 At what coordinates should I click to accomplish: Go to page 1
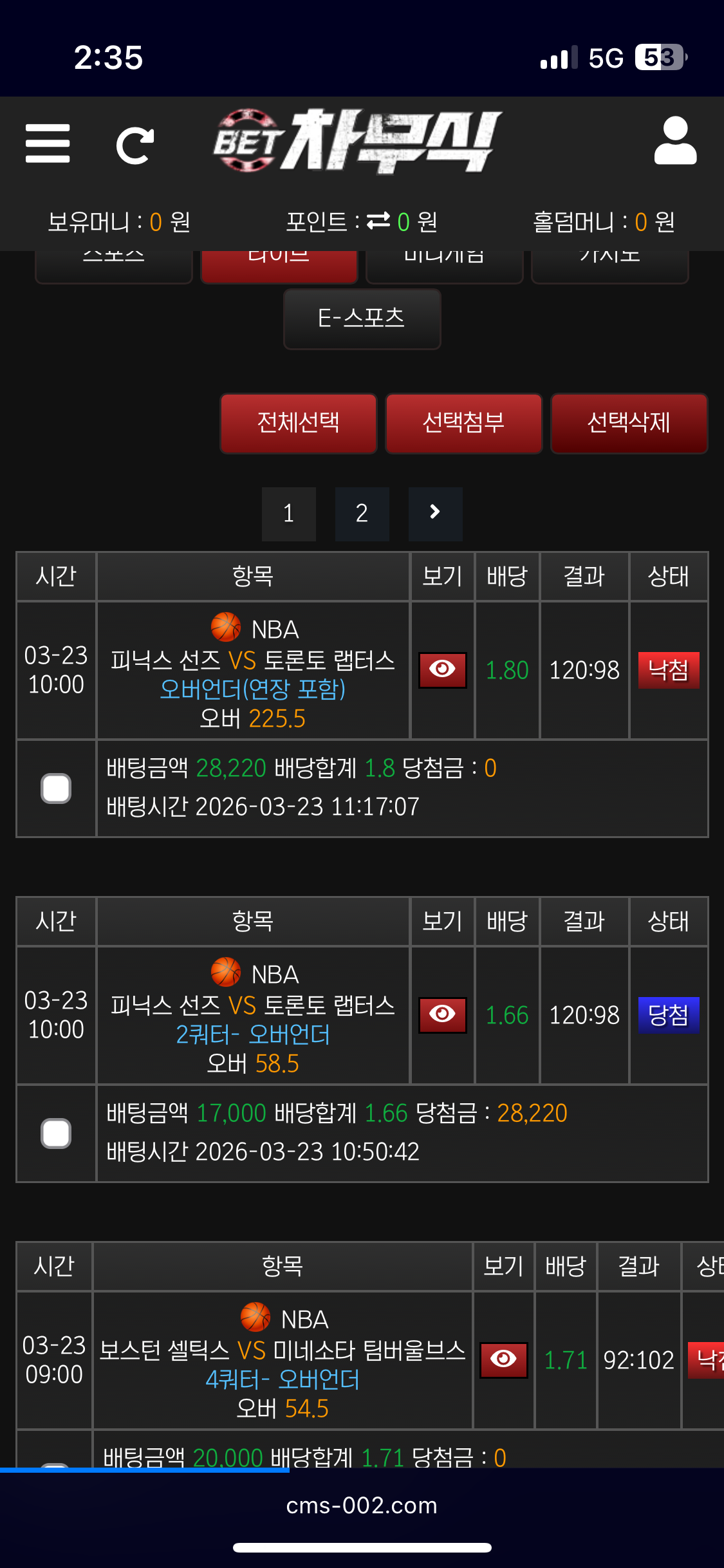pos(288,514)
